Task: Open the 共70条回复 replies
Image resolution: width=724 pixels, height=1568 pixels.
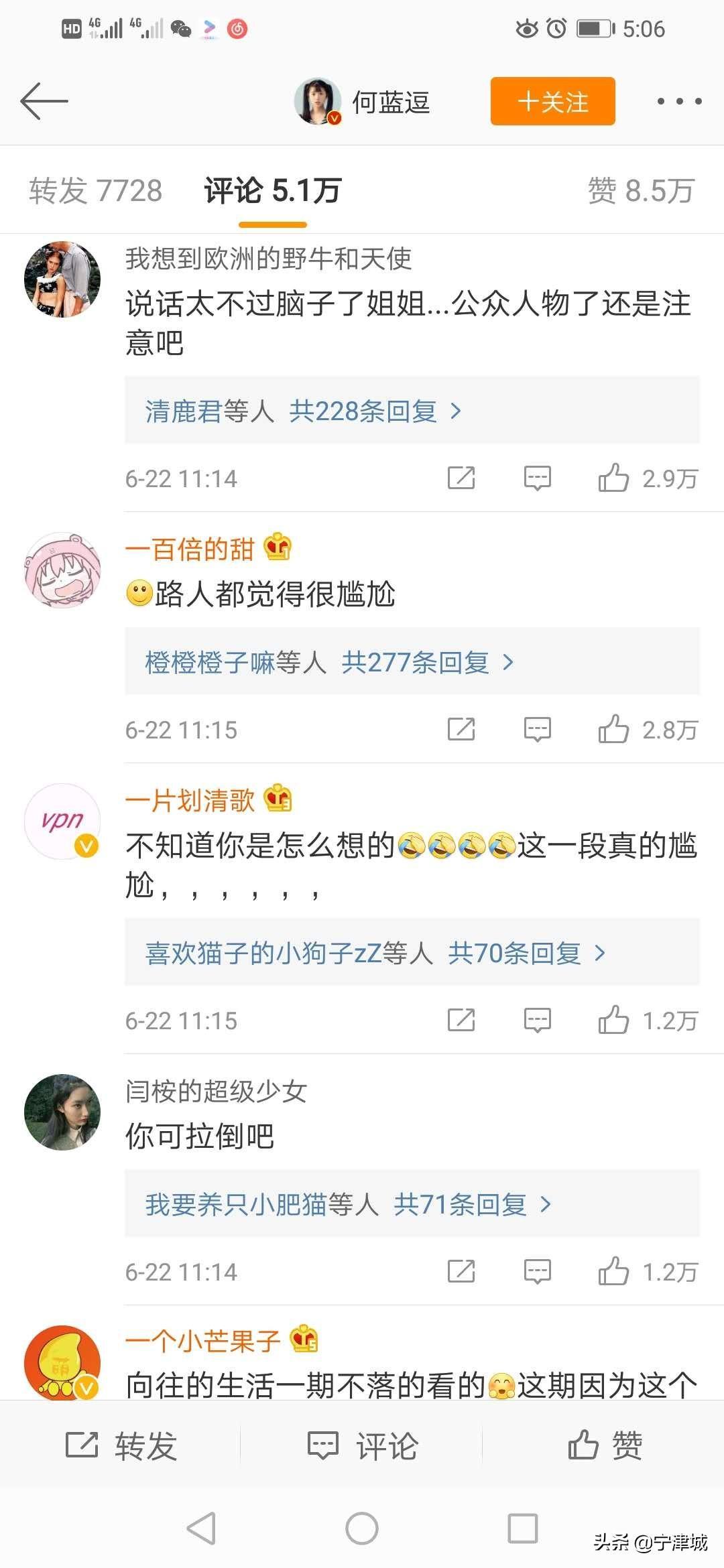Action: [526, 953]
